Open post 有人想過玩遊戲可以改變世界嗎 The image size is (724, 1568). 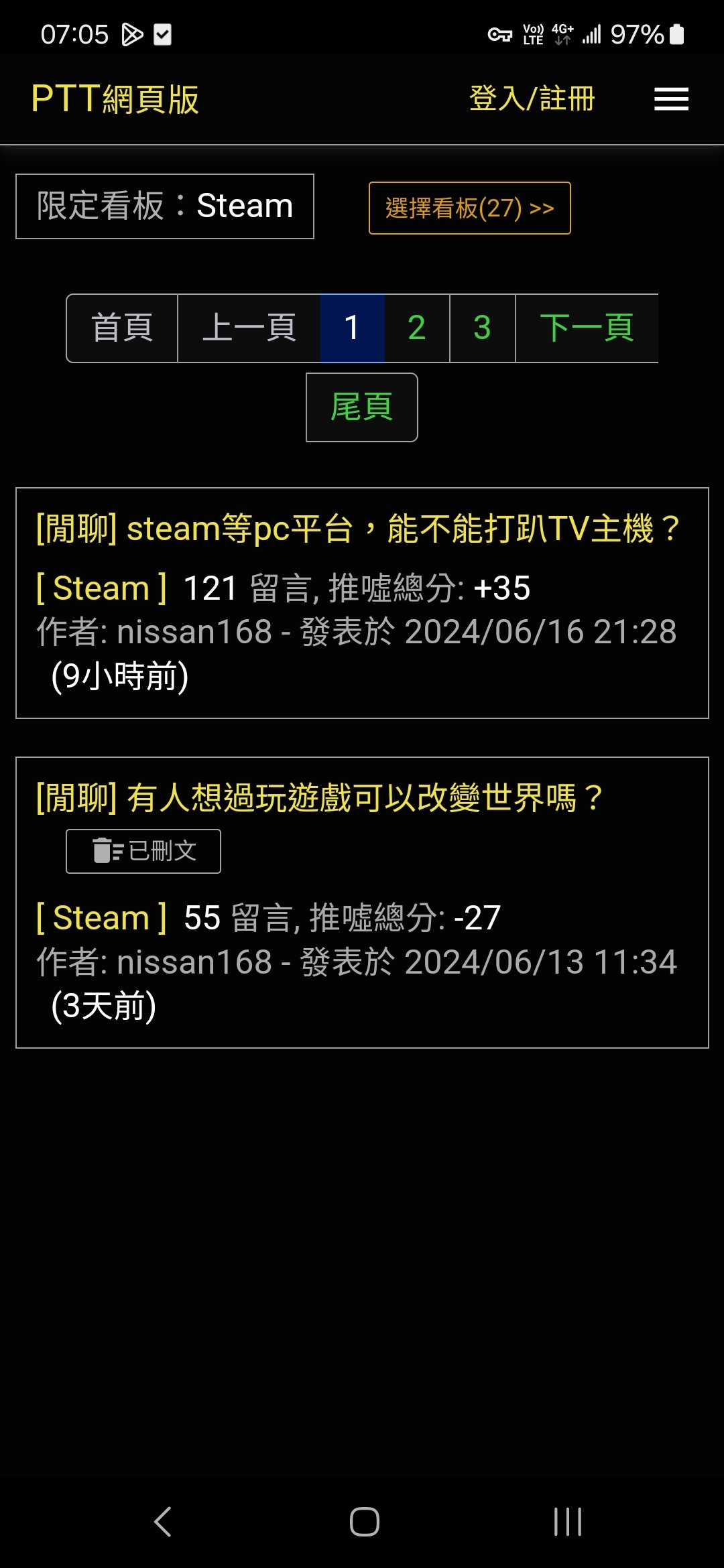tap(320, 798)
